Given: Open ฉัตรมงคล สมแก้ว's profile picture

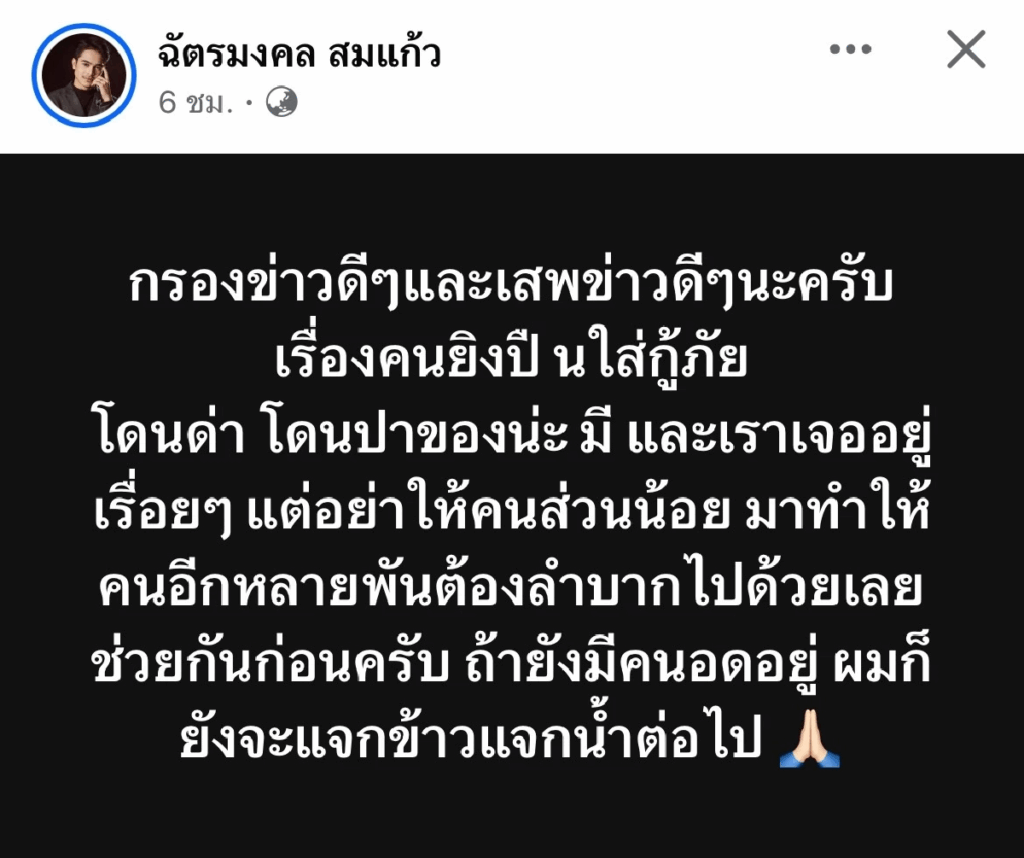Looking at the screenshot, I should point(83,76).
